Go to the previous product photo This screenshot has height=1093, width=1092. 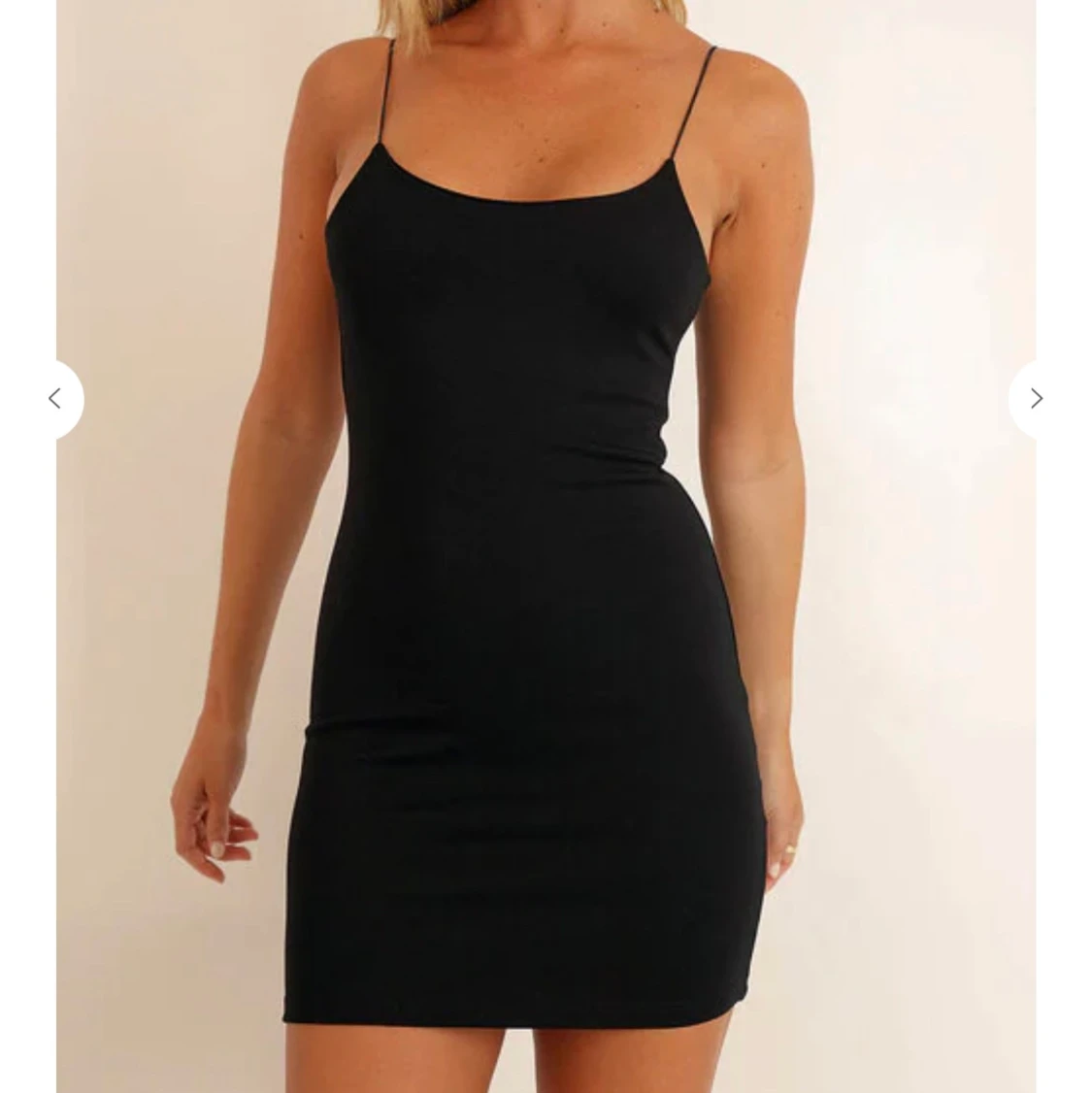click(54, 399)
